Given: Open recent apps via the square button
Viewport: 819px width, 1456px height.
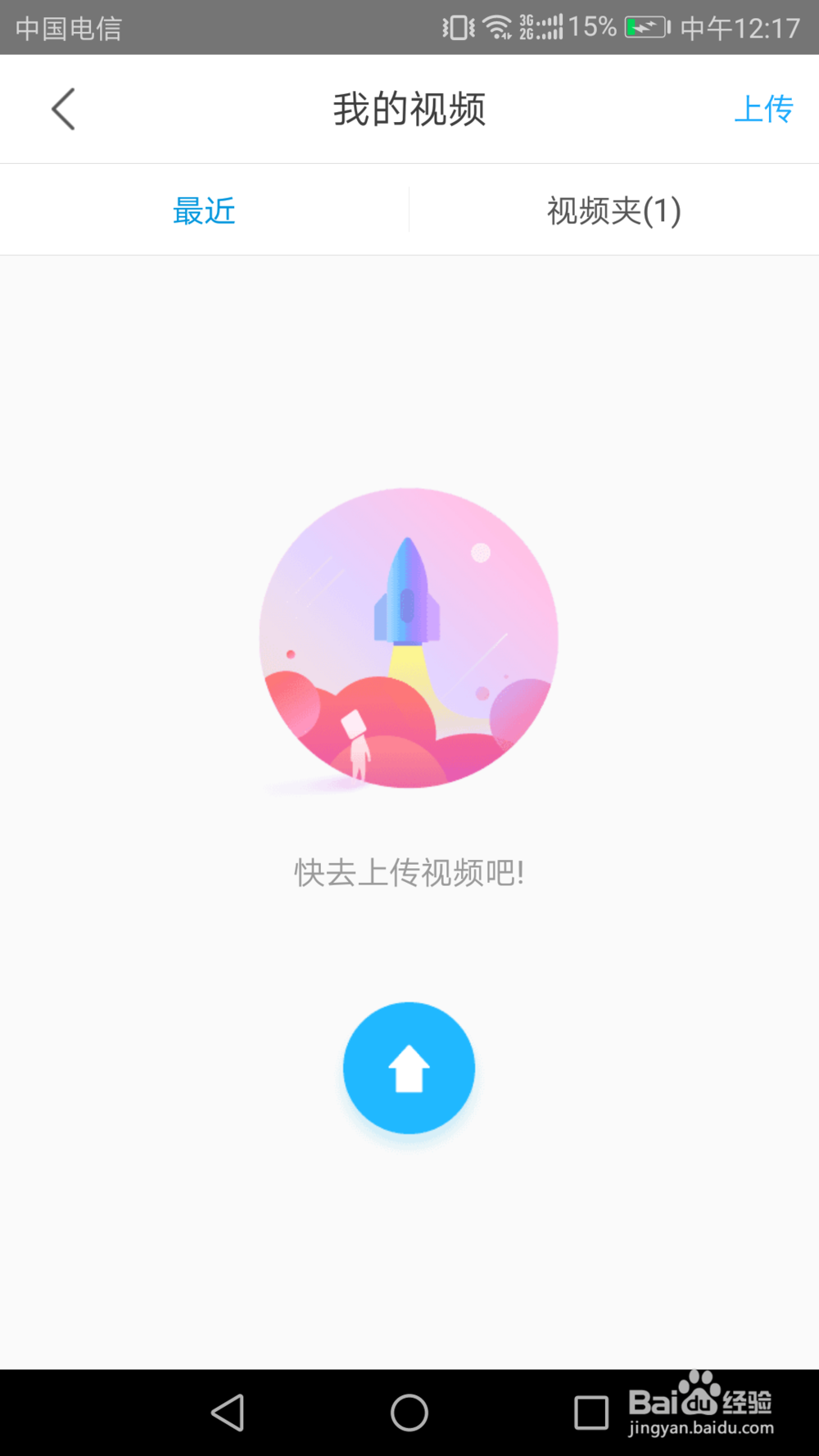Looking at the screenshot, I should click(590, 1413).
